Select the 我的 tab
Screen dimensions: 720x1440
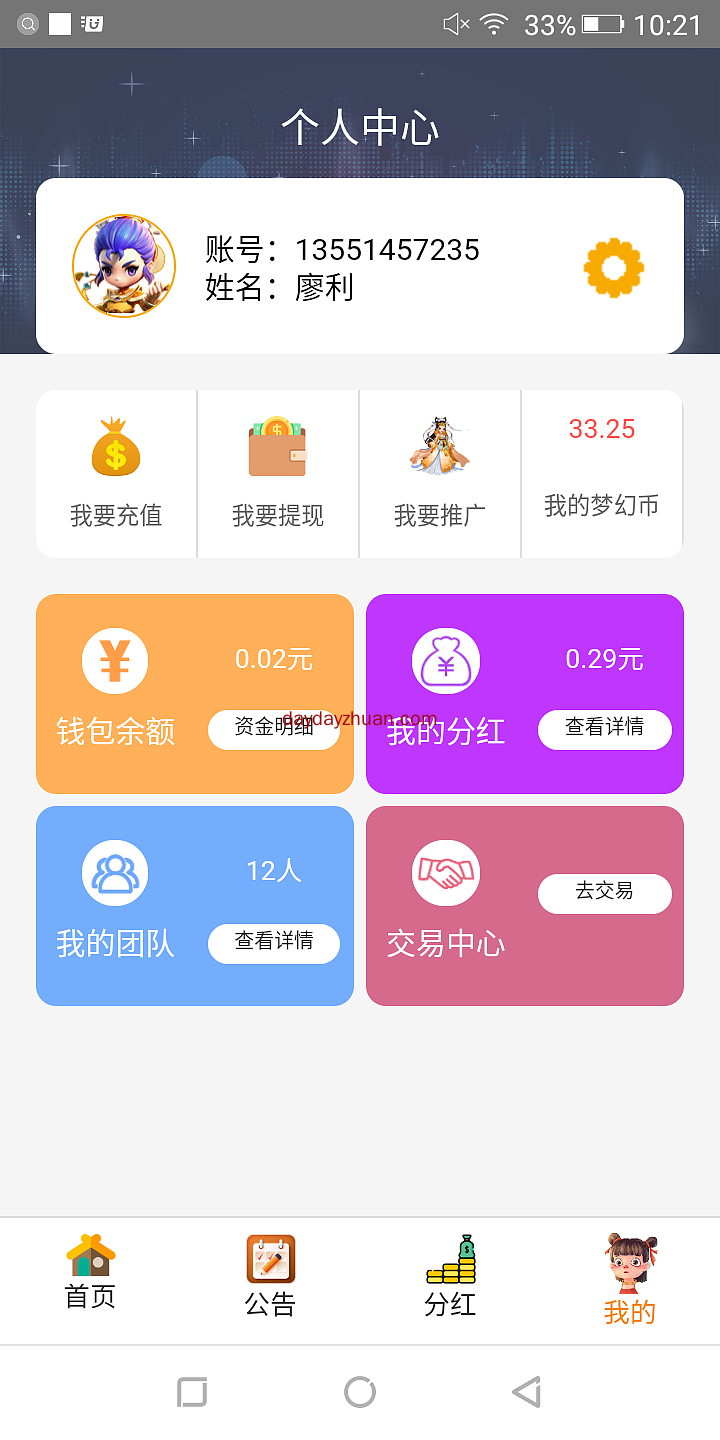(x=630, y=1280)
